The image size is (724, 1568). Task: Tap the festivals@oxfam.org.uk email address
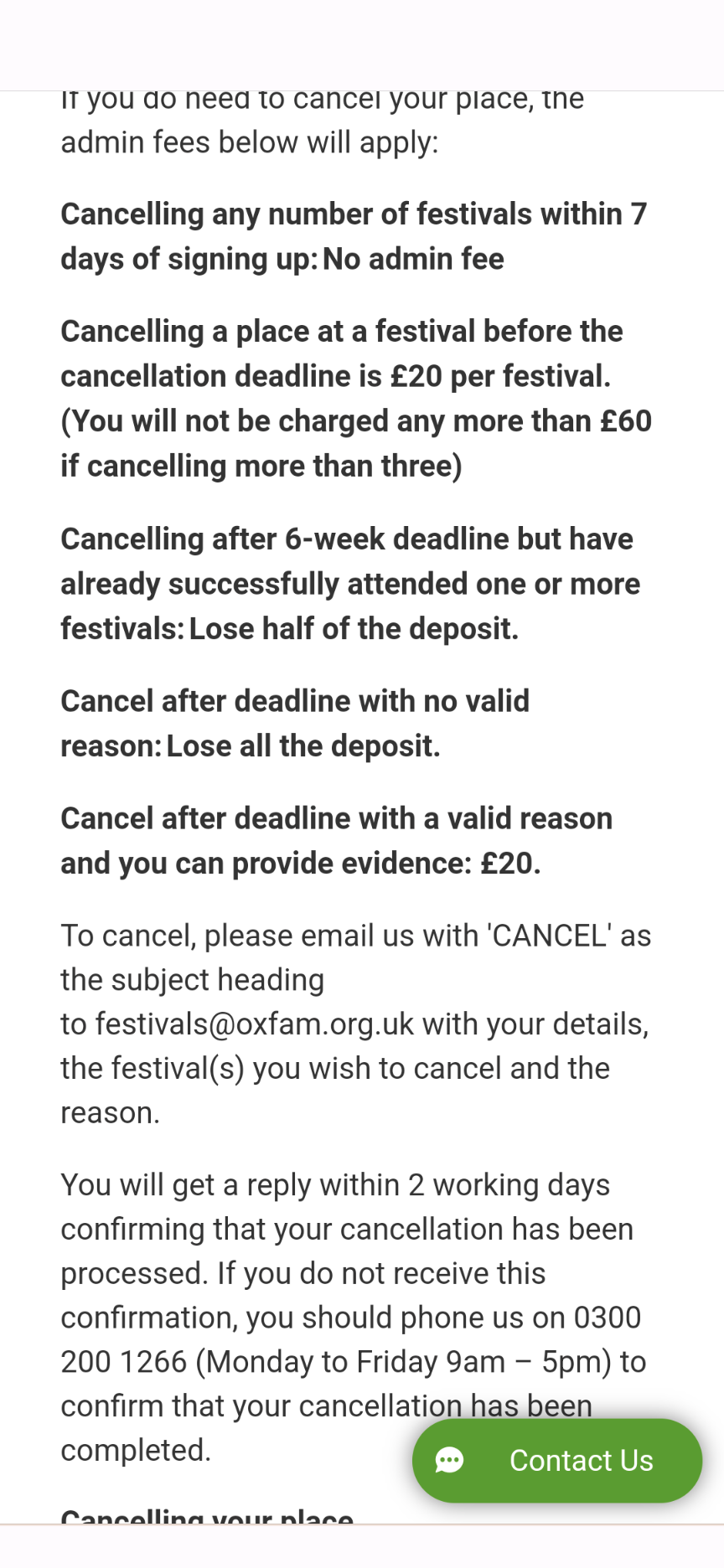coord(255,1024)
